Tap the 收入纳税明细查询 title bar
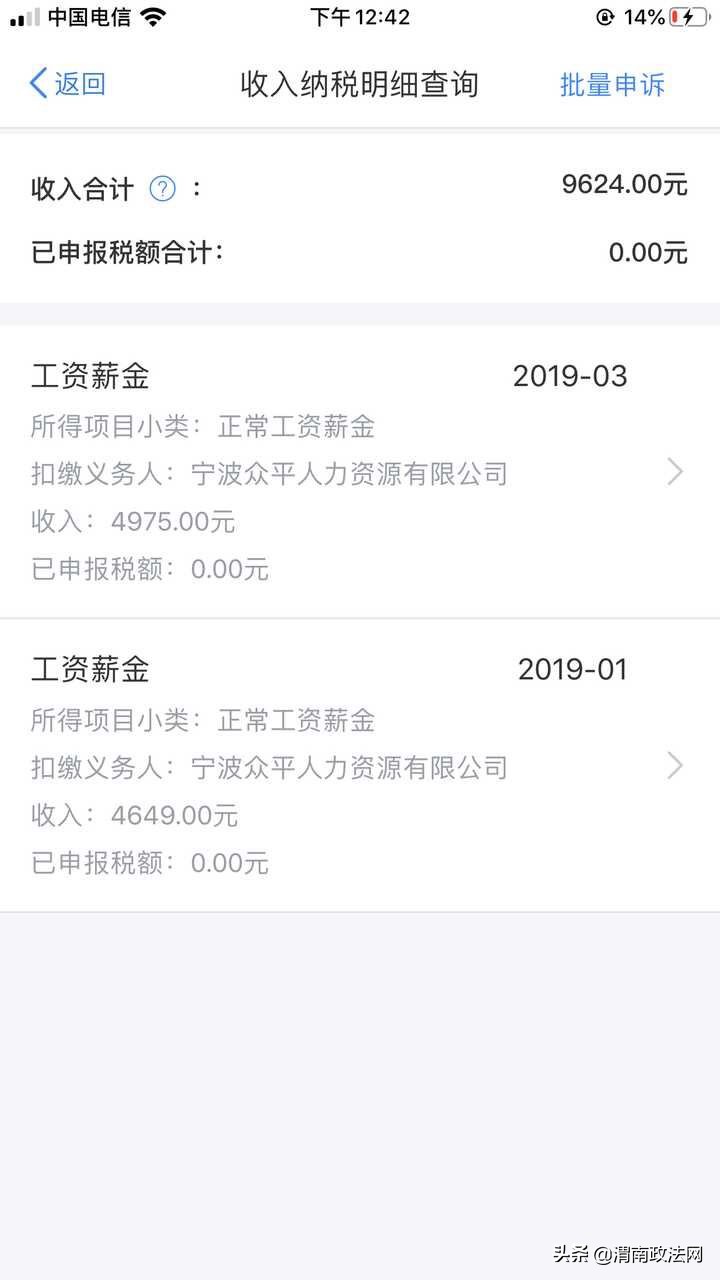The height and width of the screenshot is (1280, 720). 360,85
